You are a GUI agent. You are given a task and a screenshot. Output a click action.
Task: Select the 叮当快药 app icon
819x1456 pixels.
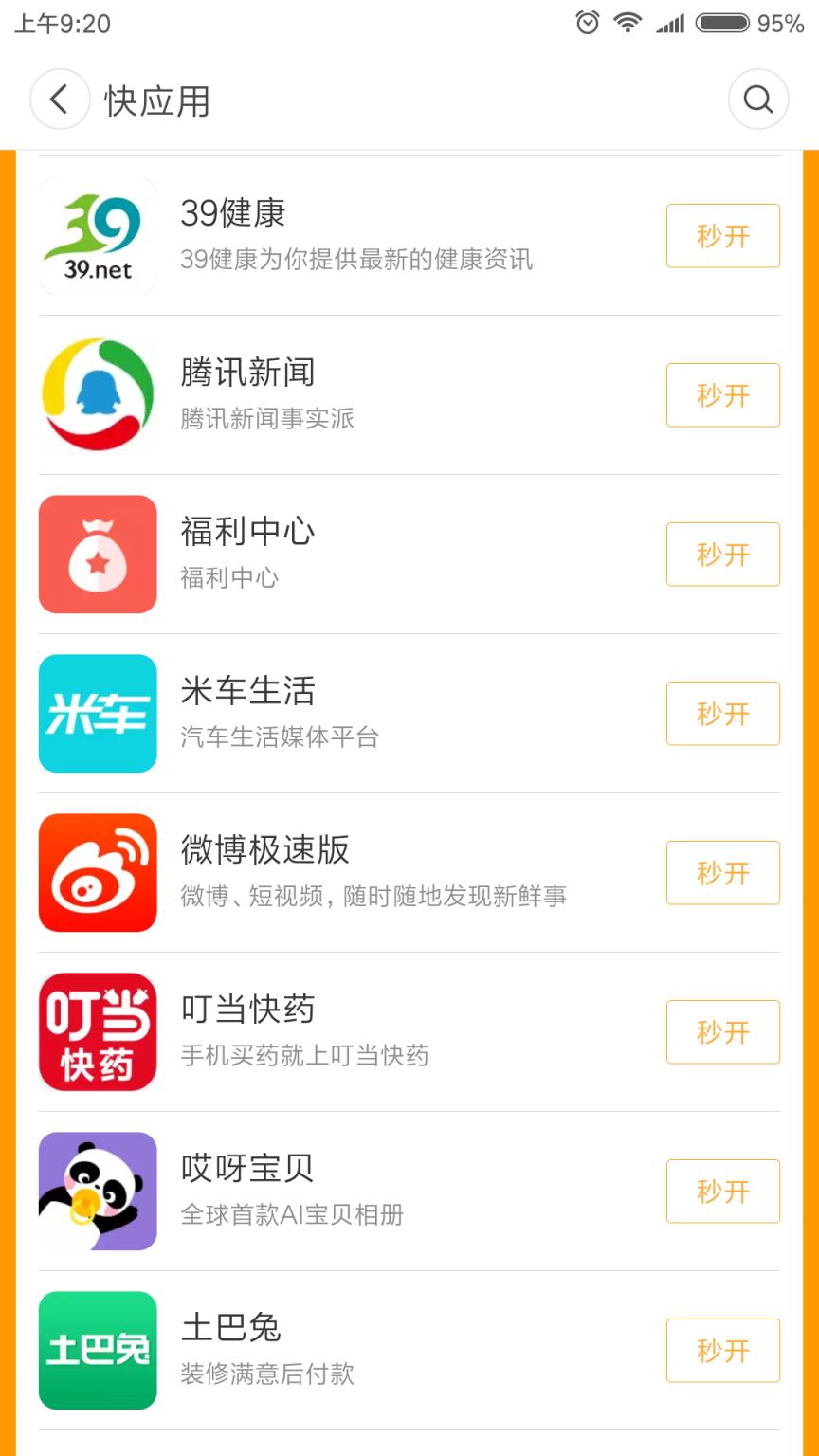pos(98,1032)
